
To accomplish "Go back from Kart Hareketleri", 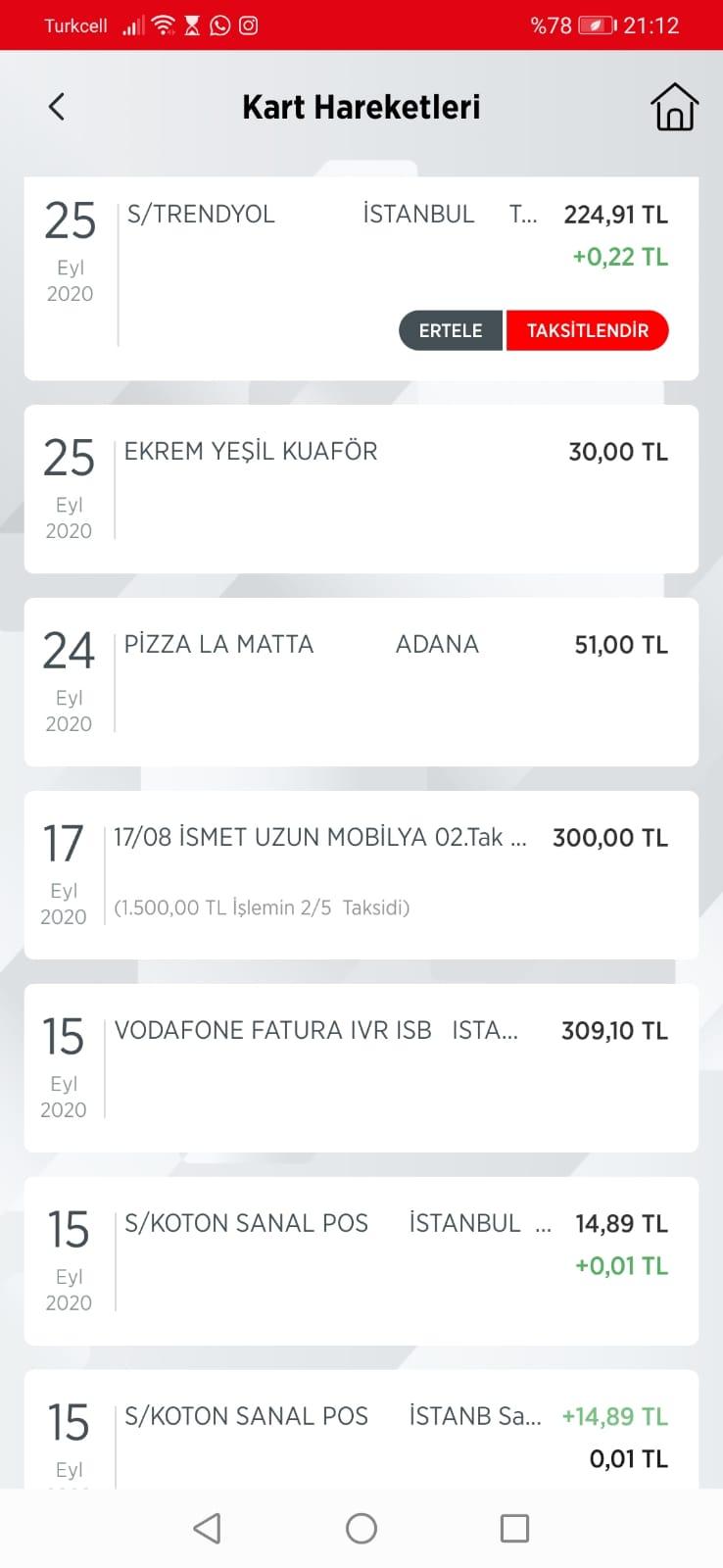I will [x=57, y=107].
